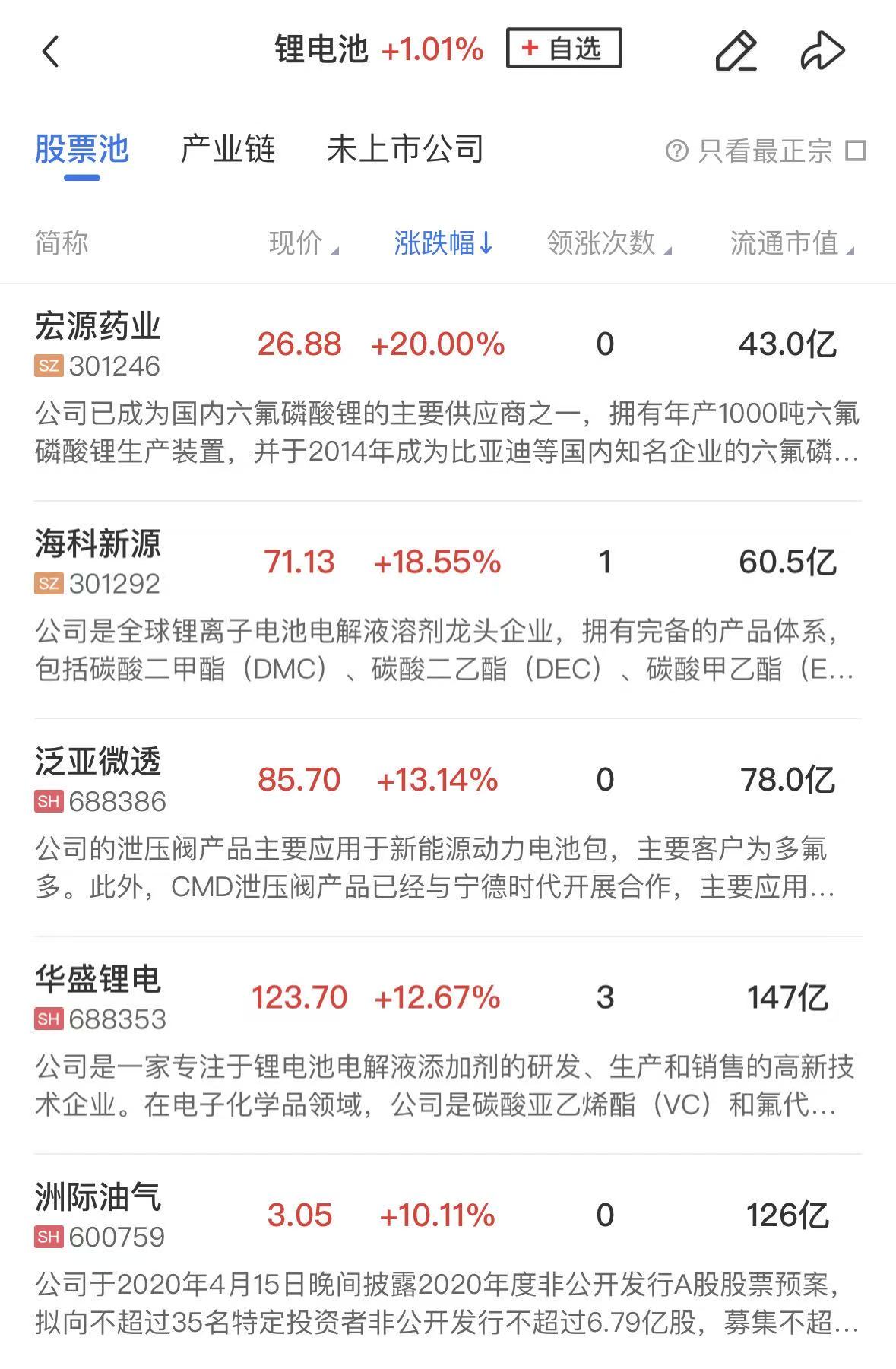Image resolution: width=896 pixels, height=1369 pixels.
Task: Add 锂电池 to 自选 watchlist
Action: coord(564,49)
